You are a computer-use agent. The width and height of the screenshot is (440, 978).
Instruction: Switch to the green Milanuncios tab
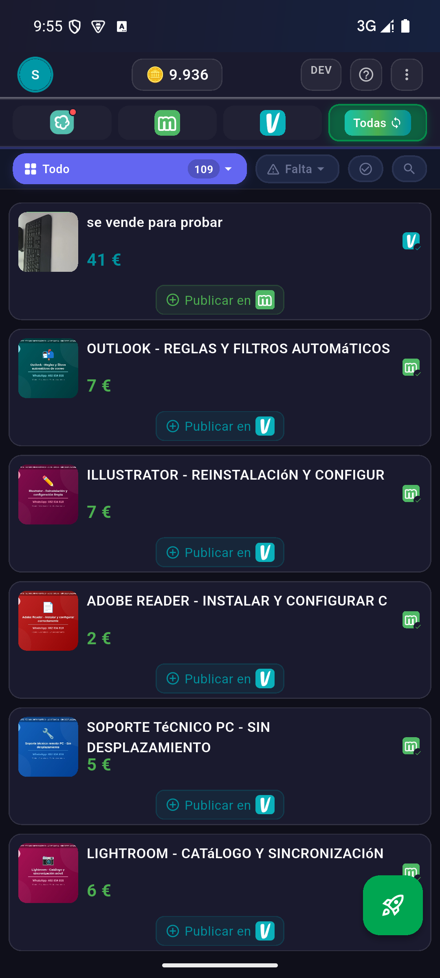[x=167, y=122]
